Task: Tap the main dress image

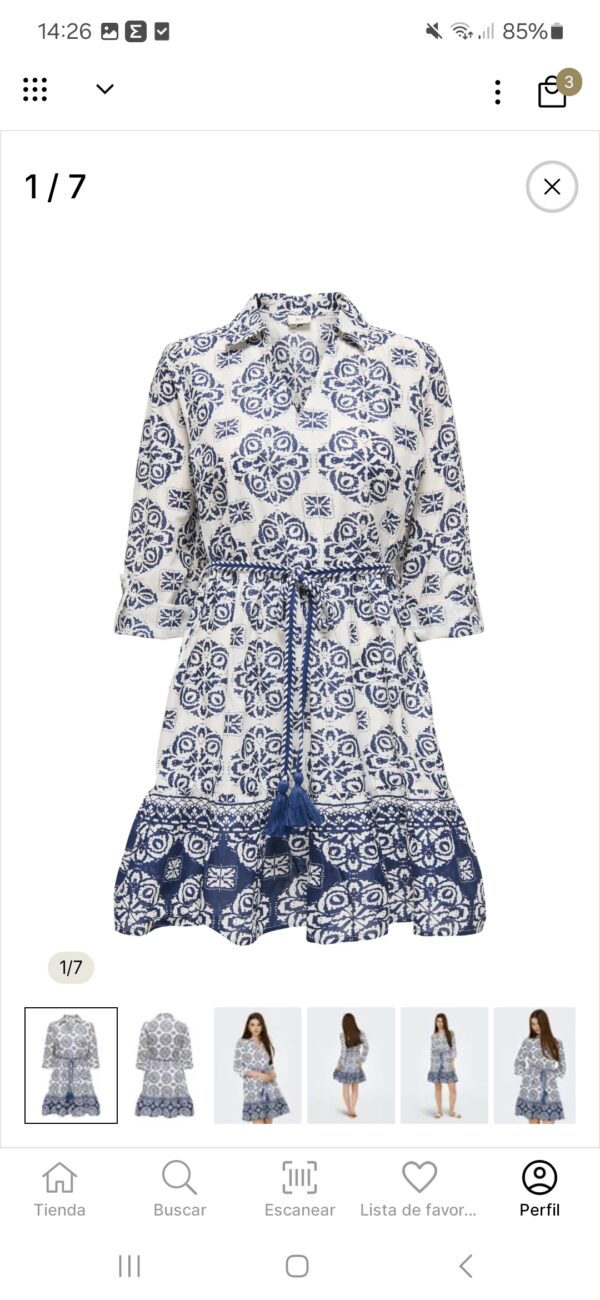Action: coord(300,615)
